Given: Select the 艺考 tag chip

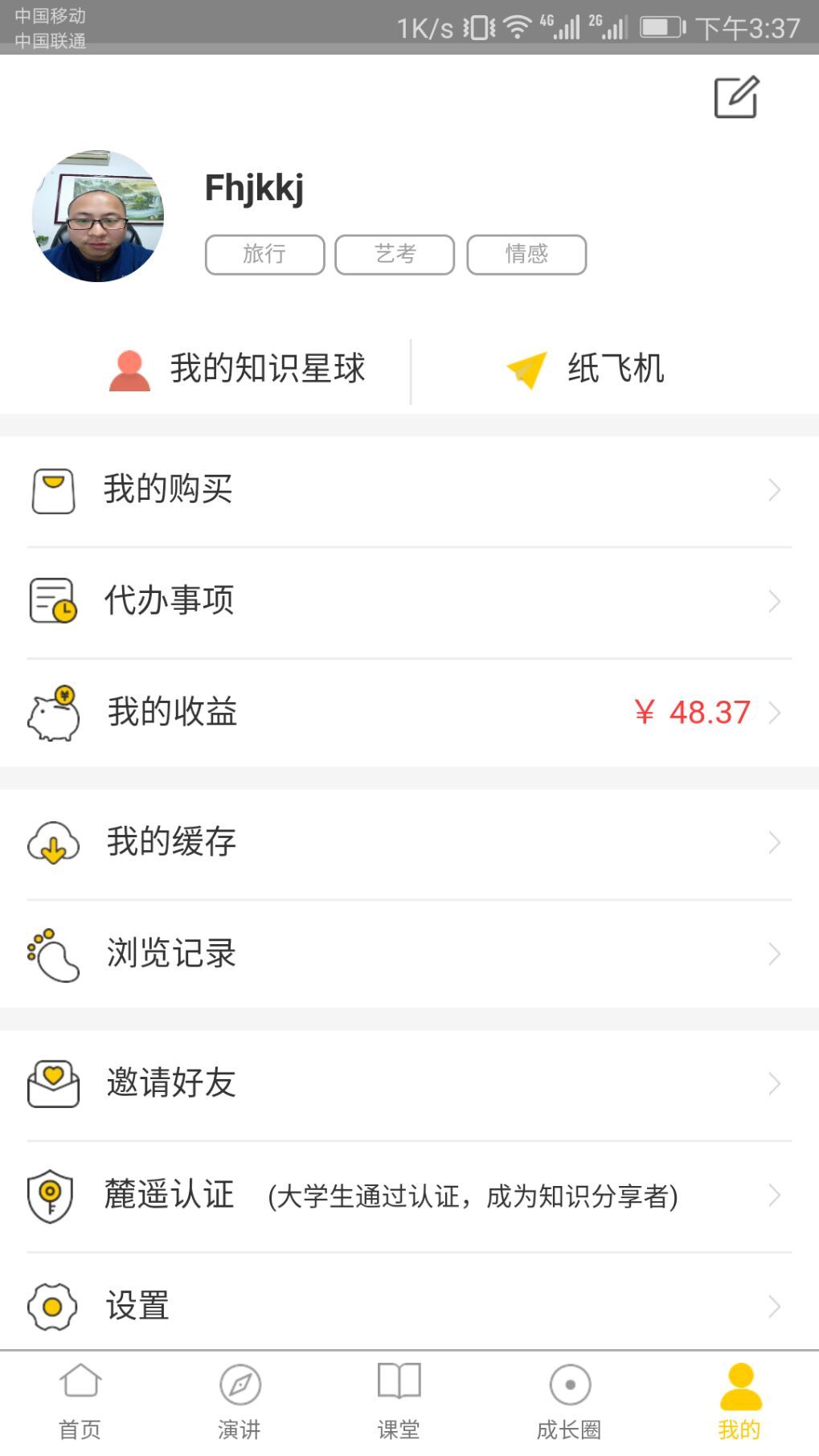Looking at the screenshot, I should 395,254.
